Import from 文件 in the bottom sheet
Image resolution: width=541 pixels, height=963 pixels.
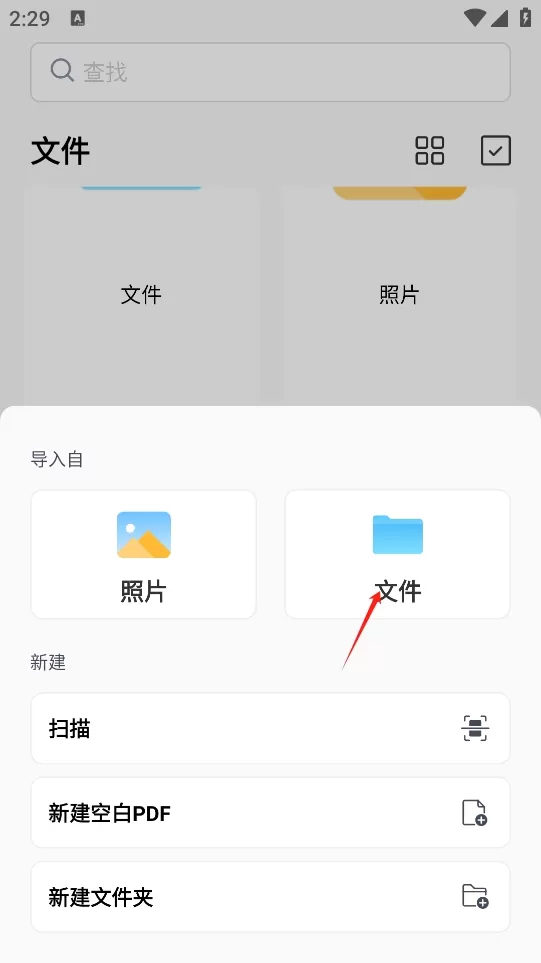pyautogui.click(x=397, y=554)
